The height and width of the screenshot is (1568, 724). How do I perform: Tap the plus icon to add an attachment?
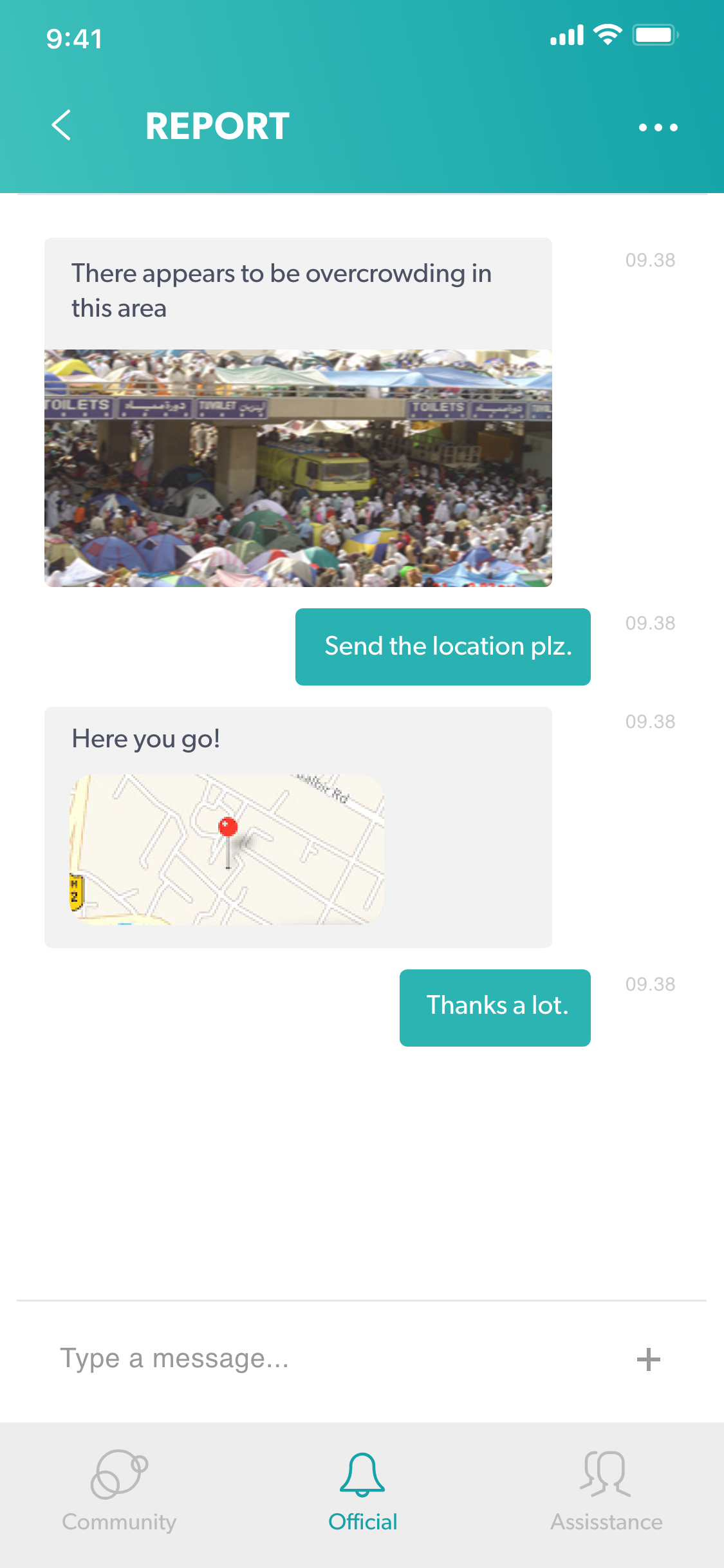tap(648, 1359)
